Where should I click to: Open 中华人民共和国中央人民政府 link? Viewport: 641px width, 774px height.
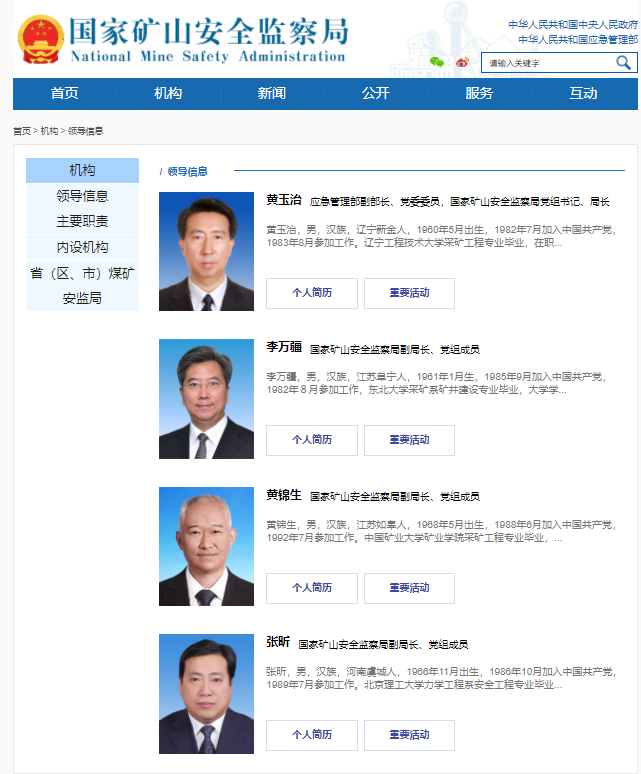[x=572, y=24]
